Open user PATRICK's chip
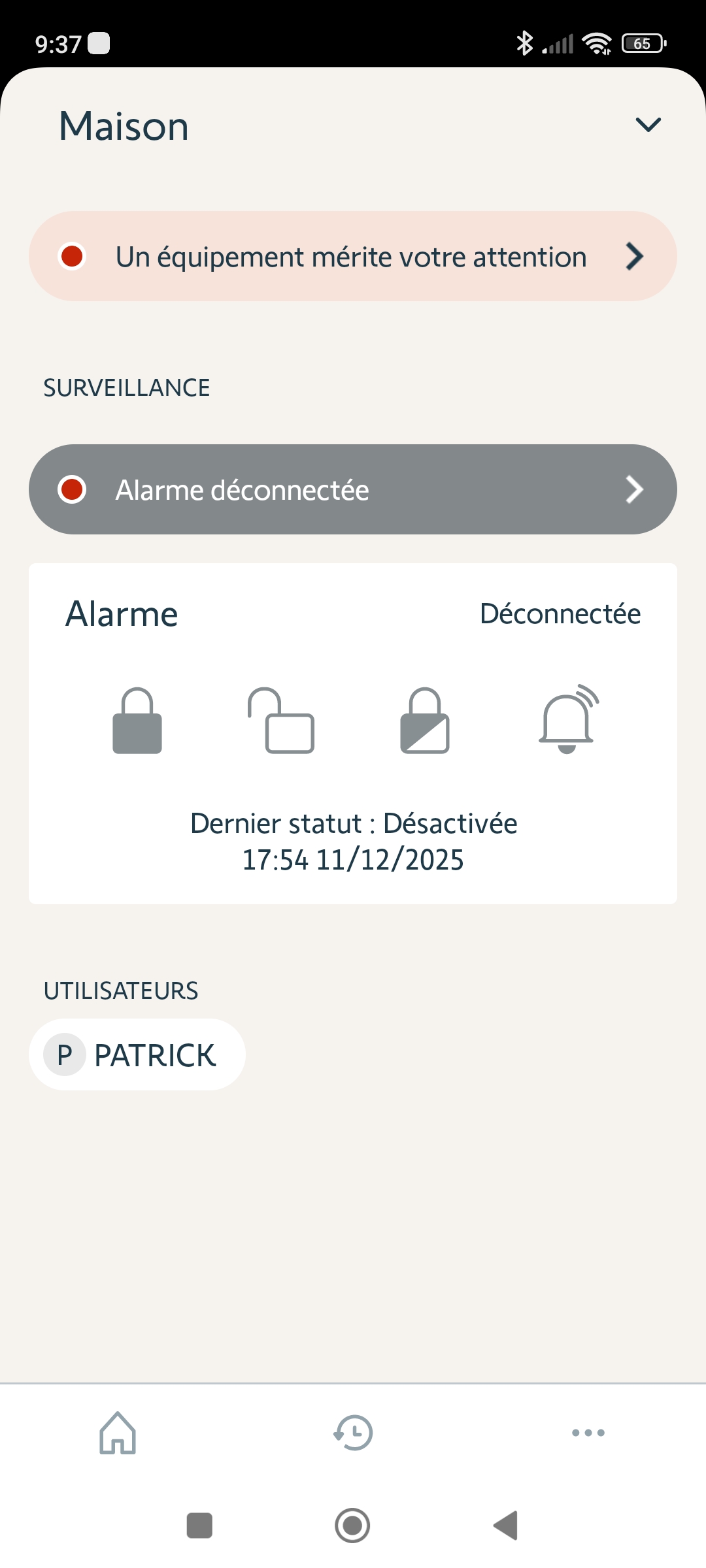Screen dimensions: 706x1568 pos(137,1054)
